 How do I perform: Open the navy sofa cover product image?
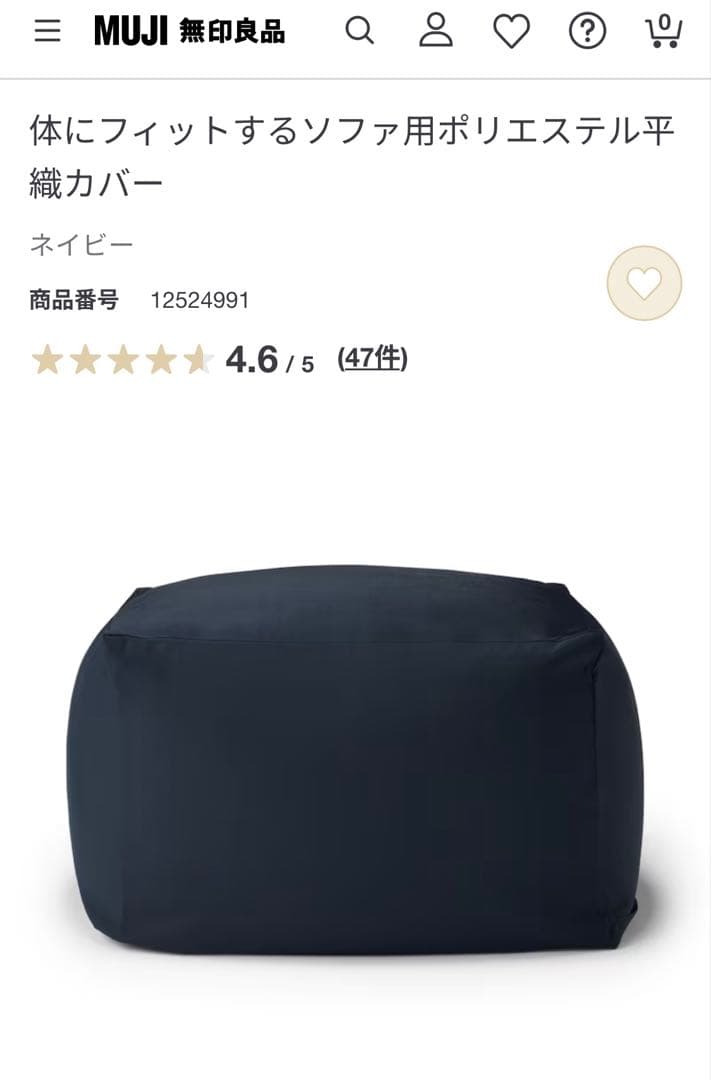click(355, 760)
